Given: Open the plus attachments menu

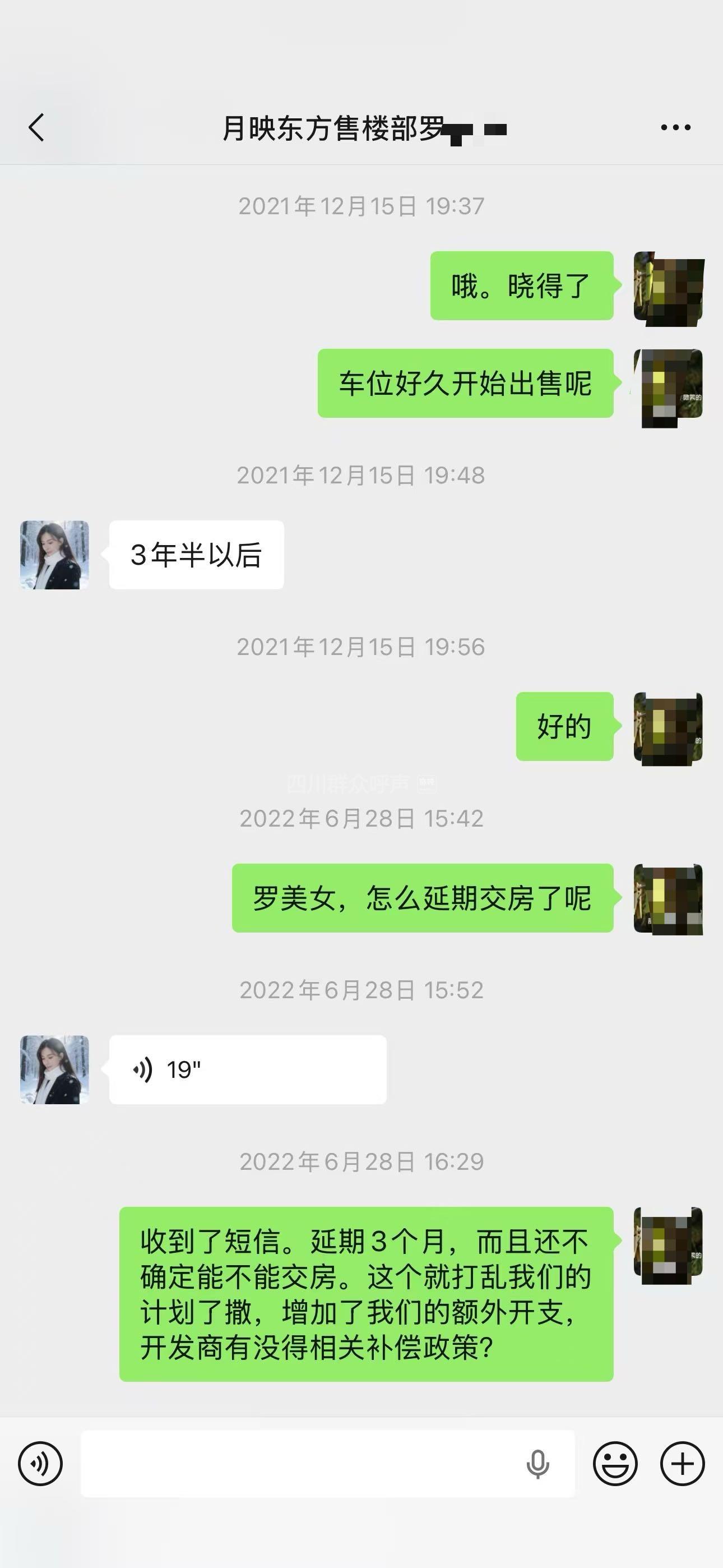Looking at the screenshot, I should click(x=682, y=1463).
